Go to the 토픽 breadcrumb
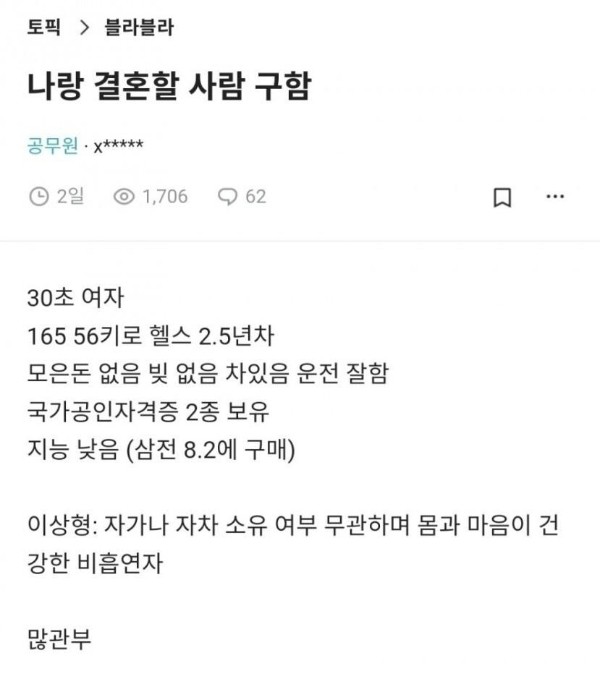The height and width of the screenshot is (679, 600). point(45,28)
